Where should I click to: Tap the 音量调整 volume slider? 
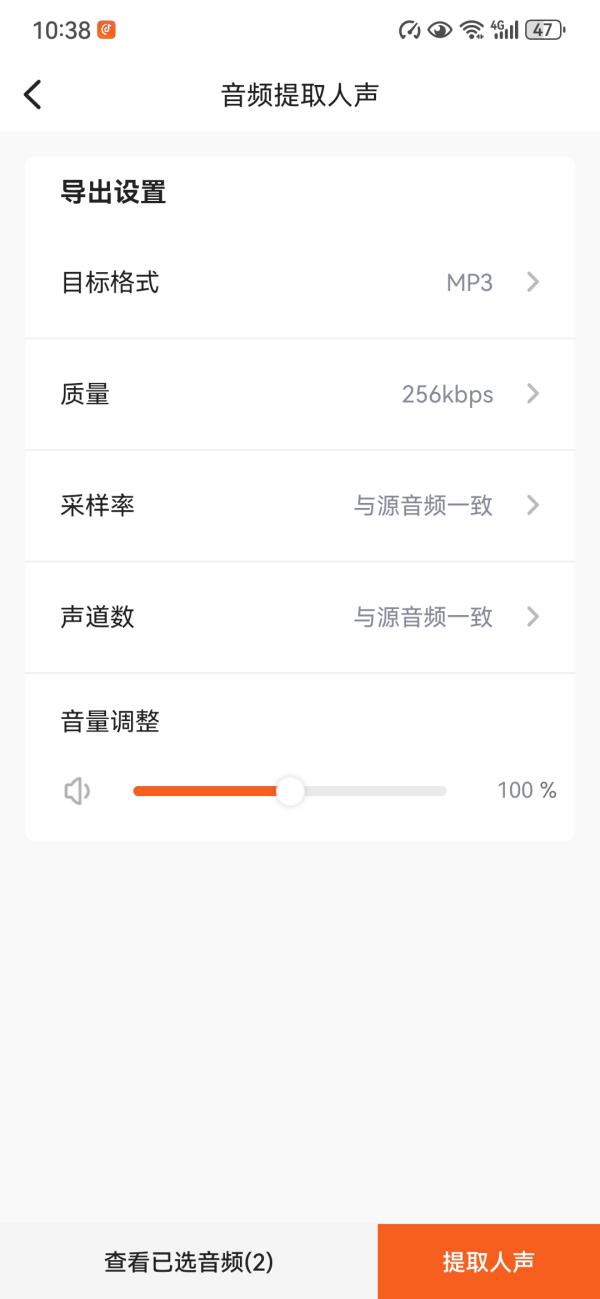(290, 791)
